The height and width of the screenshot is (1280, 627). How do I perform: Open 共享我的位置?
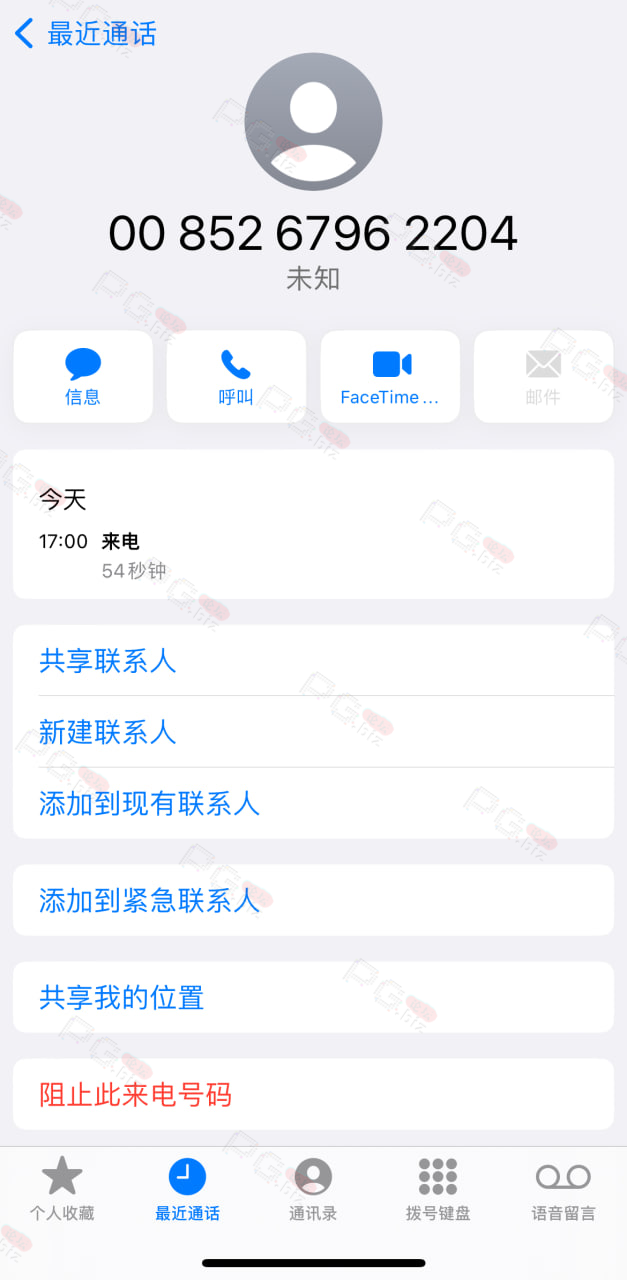pyautogui.click(x=313, y=997)
